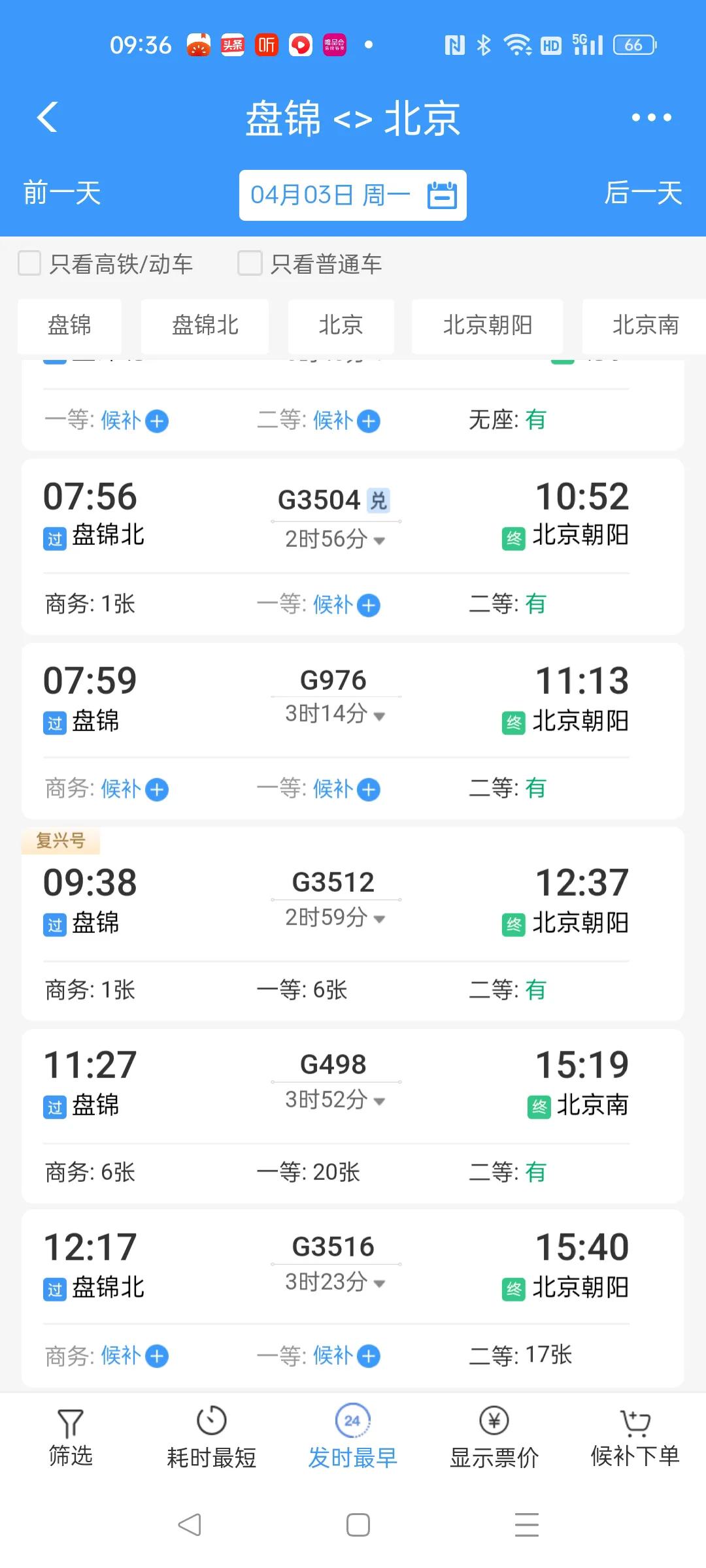Expand G3516 duration details arrow
Image resolution: width=706 pixels, height=1568 pixels.
point(378,1284)
